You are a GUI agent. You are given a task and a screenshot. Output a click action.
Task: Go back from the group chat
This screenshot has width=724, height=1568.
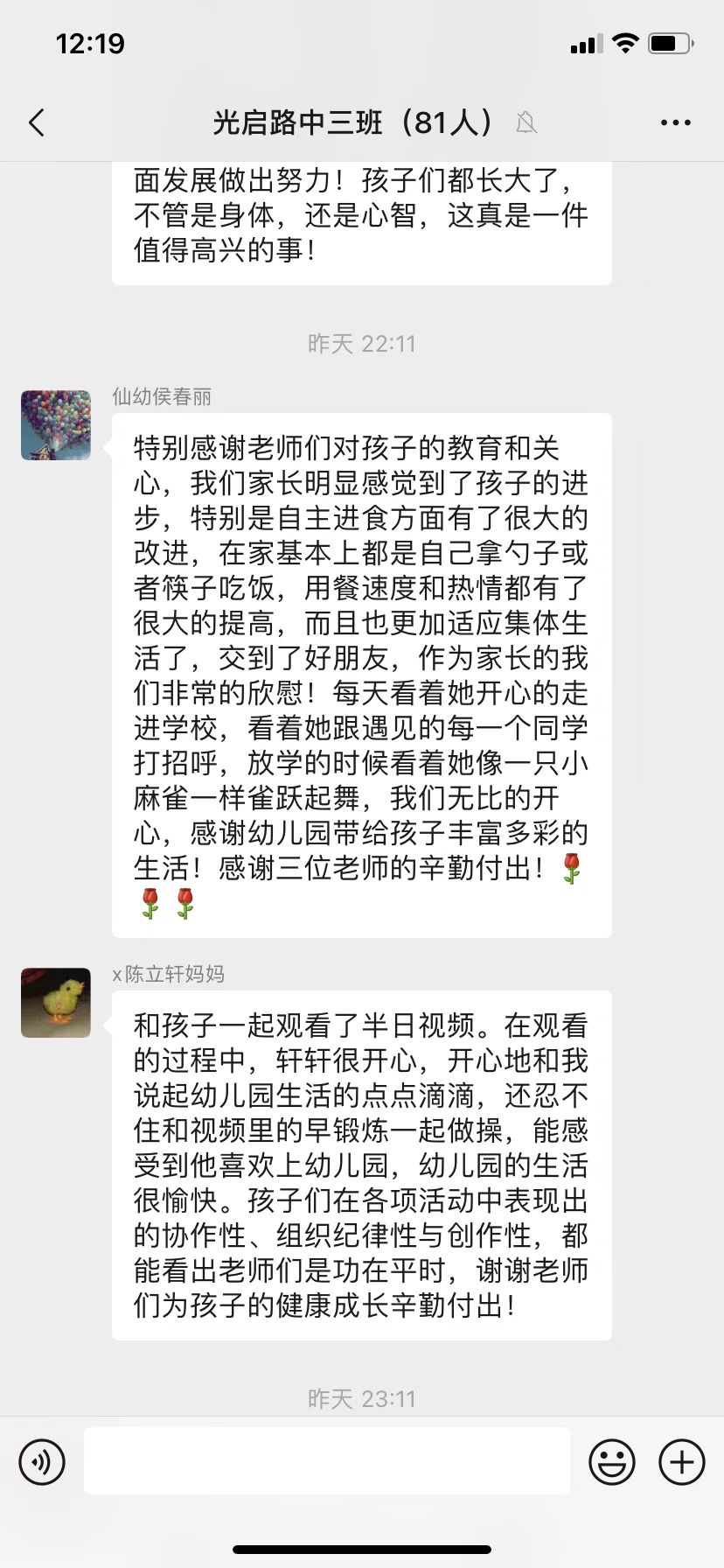(37, 122)
